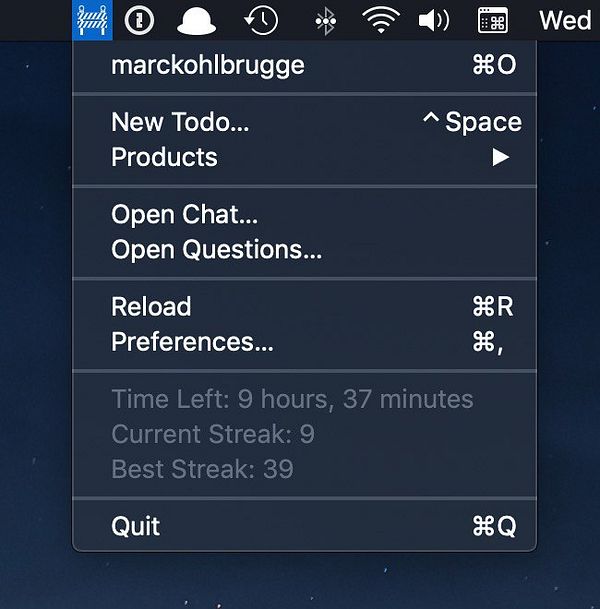Open the 1Password menu bar icon
This screenshot has height=609, width=600.
click(138, 20)
